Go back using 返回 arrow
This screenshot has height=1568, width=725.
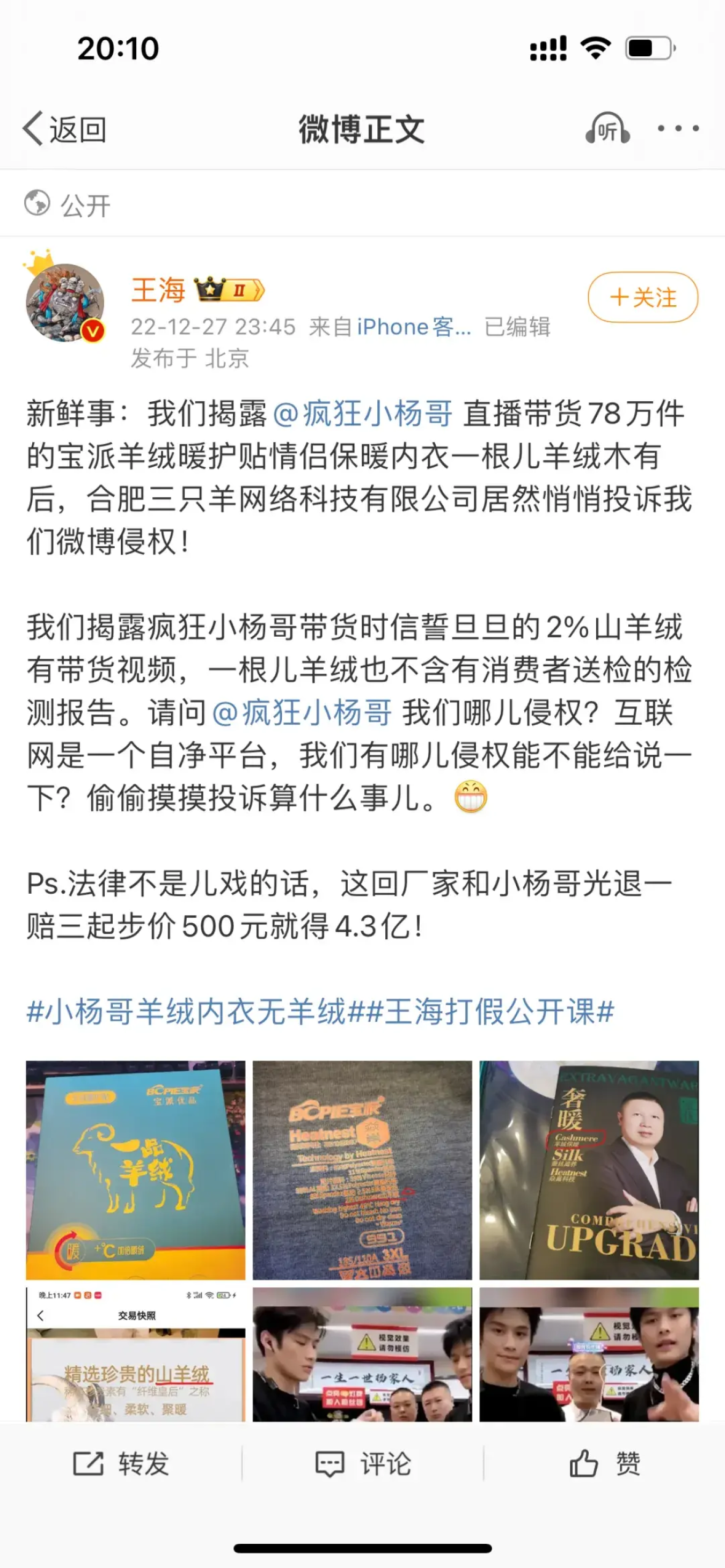pos(64,129)
